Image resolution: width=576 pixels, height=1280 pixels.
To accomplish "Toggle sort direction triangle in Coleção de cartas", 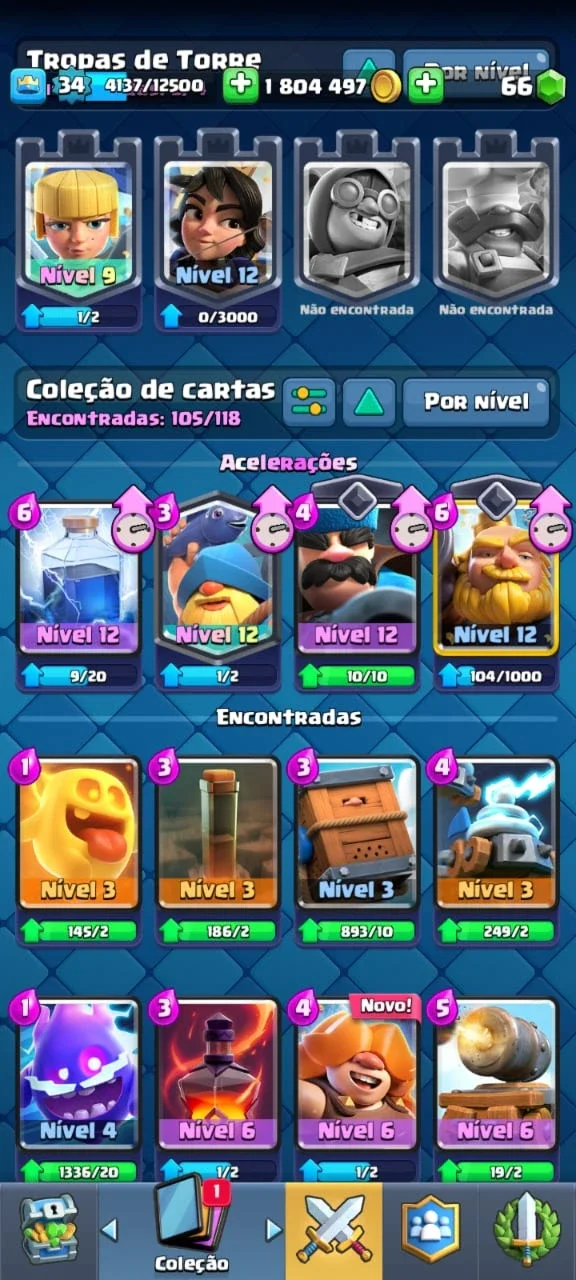I will [x=370, y=402].
